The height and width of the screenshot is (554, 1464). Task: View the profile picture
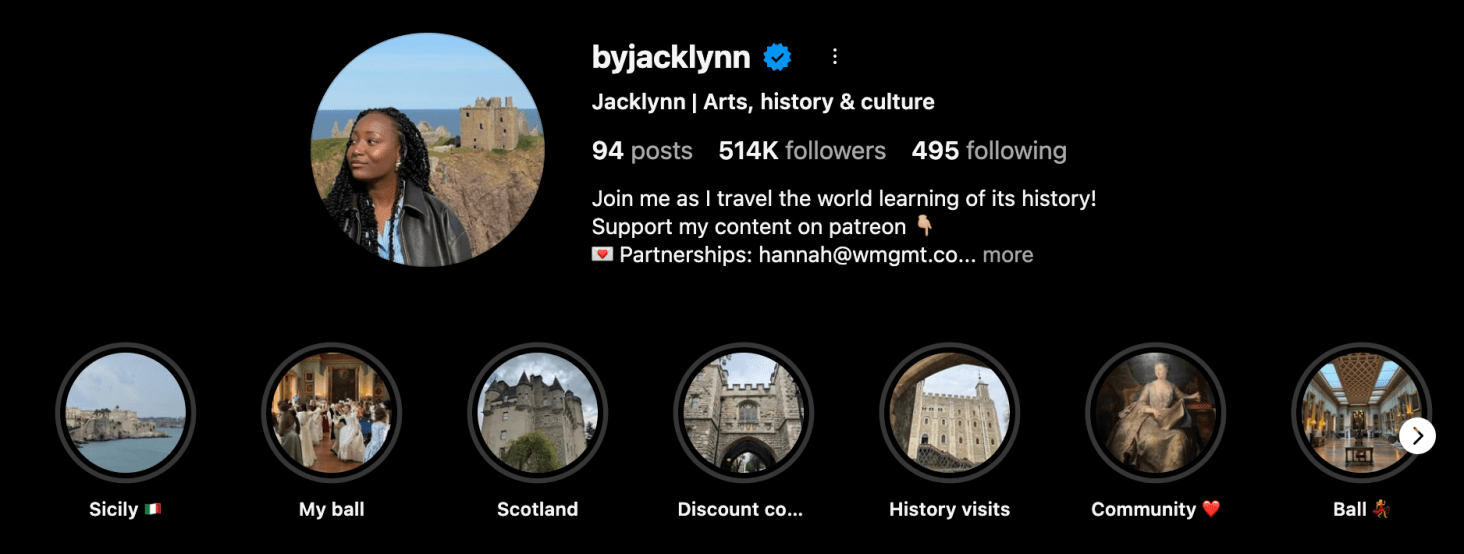click(428, 150)
